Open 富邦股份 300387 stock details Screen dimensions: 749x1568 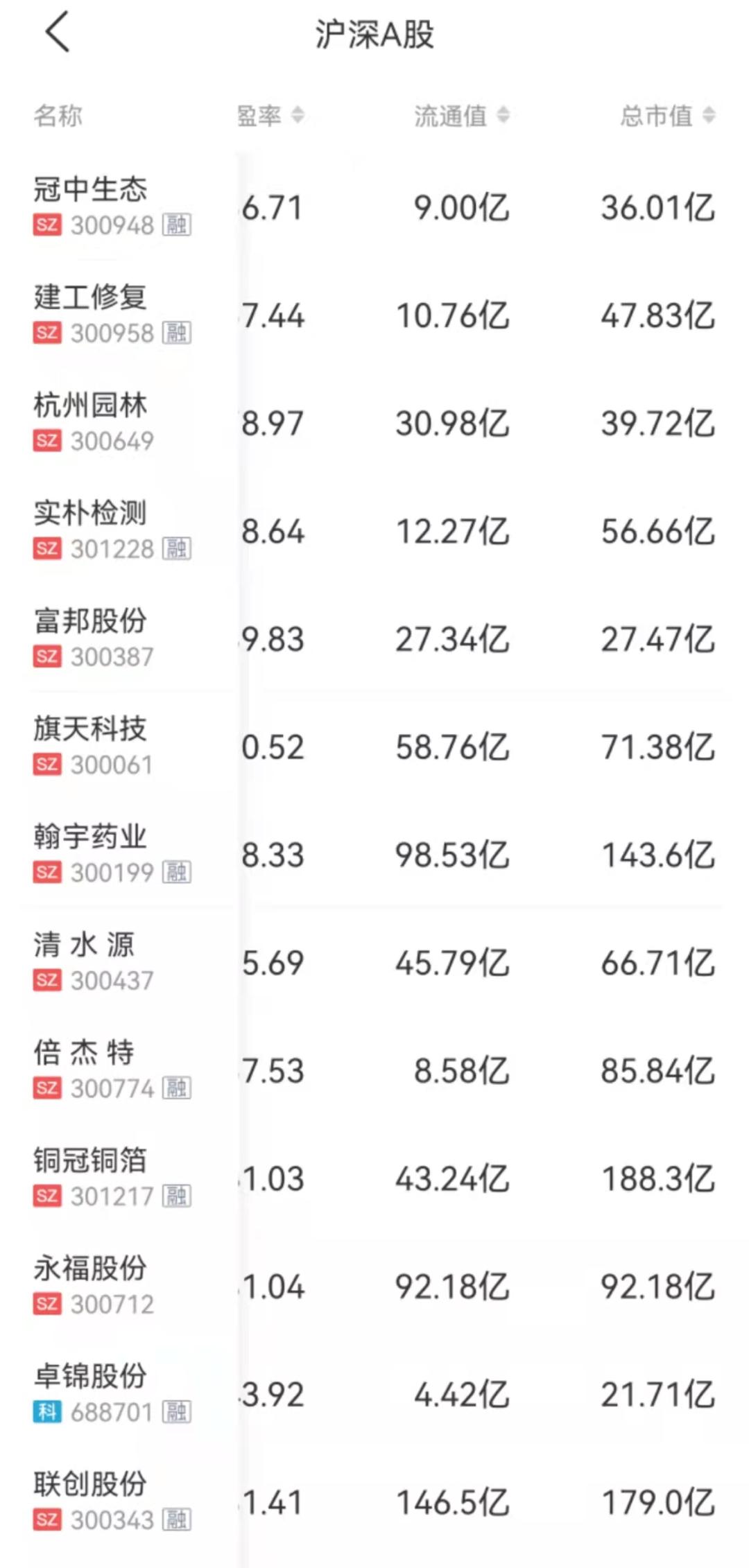click(x=374, y=638)
